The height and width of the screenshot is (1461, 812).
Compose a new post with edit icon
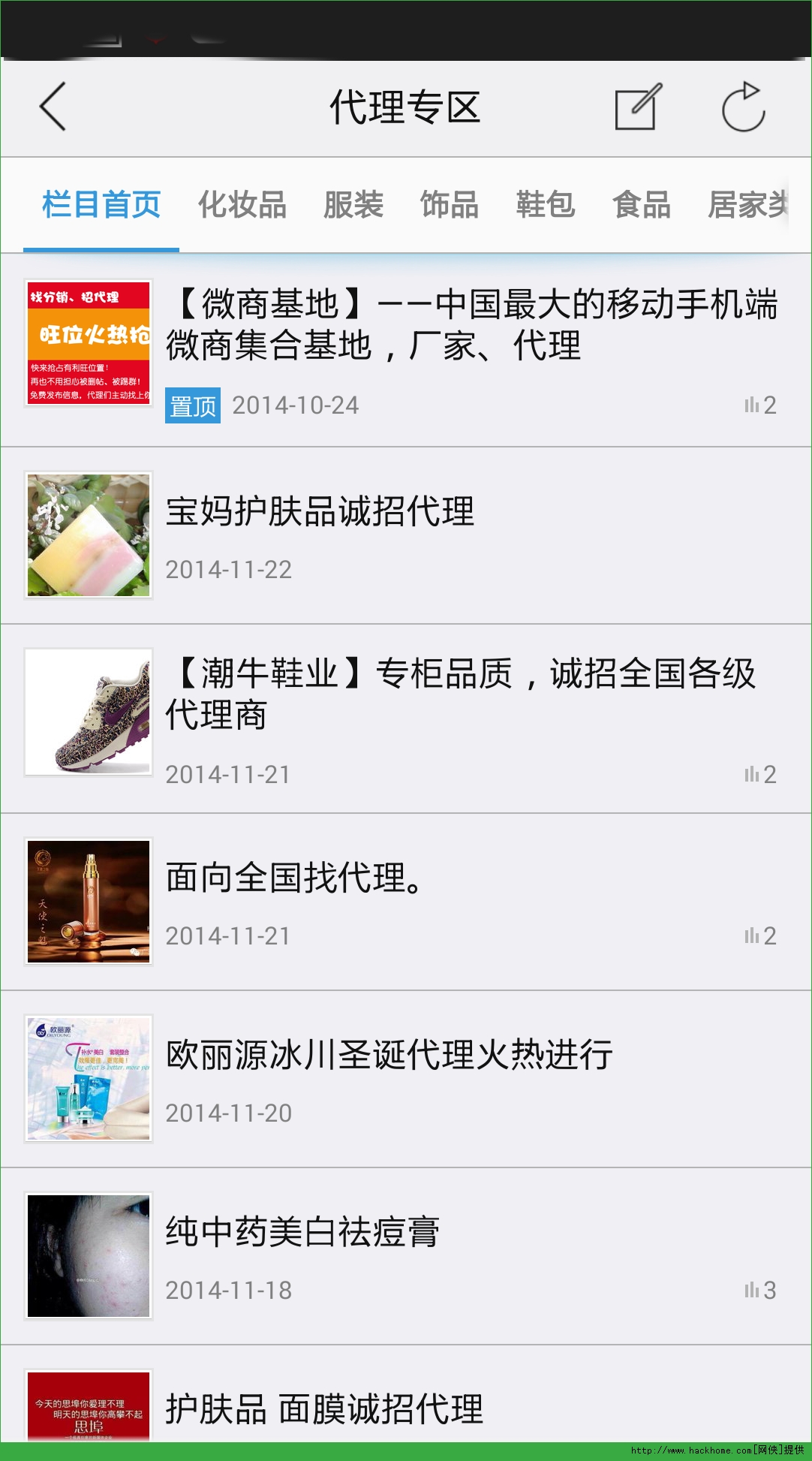point(637,107)
